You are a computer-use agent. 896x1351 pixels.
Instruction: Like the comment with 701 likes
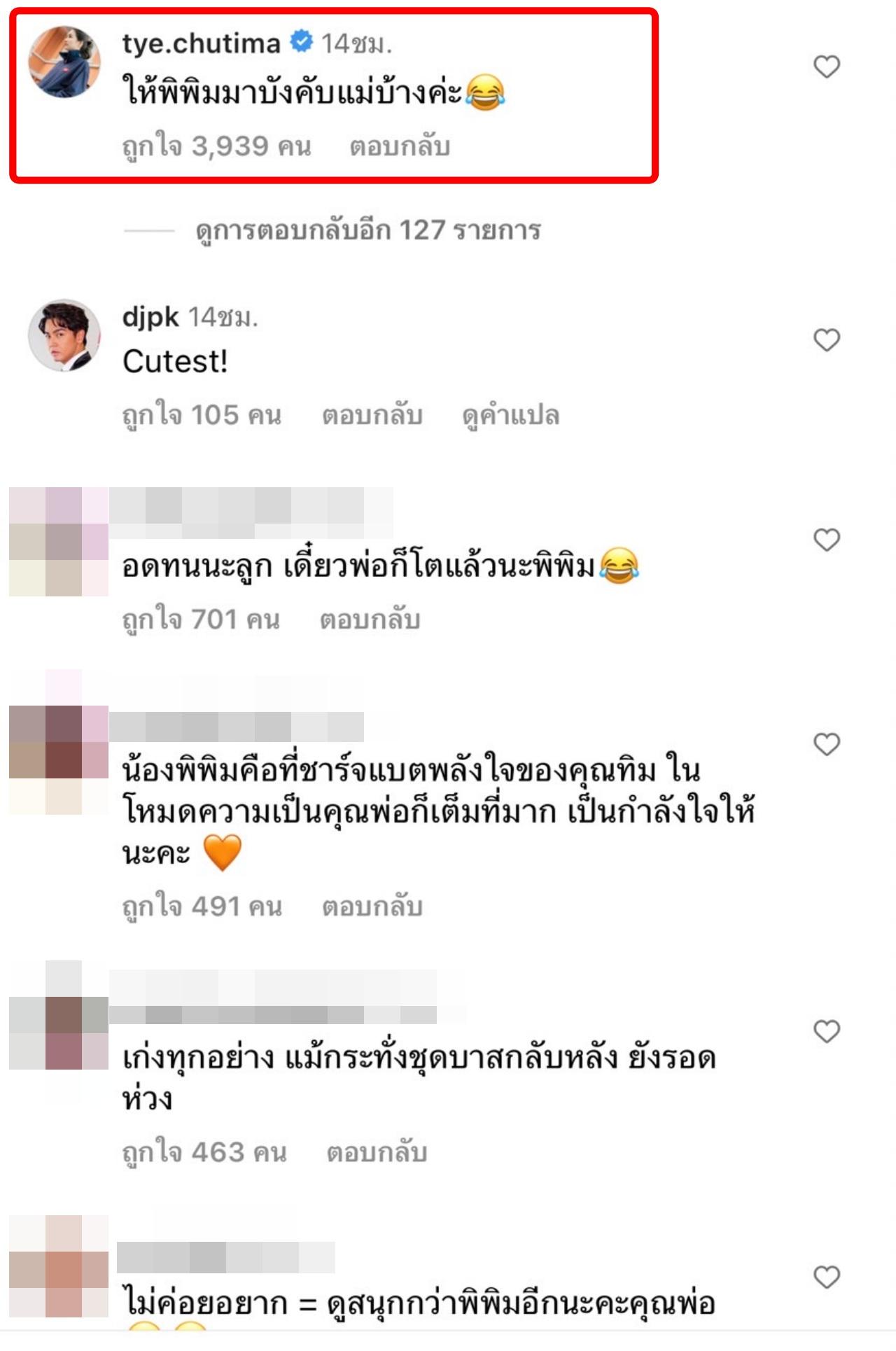point(827,540)
